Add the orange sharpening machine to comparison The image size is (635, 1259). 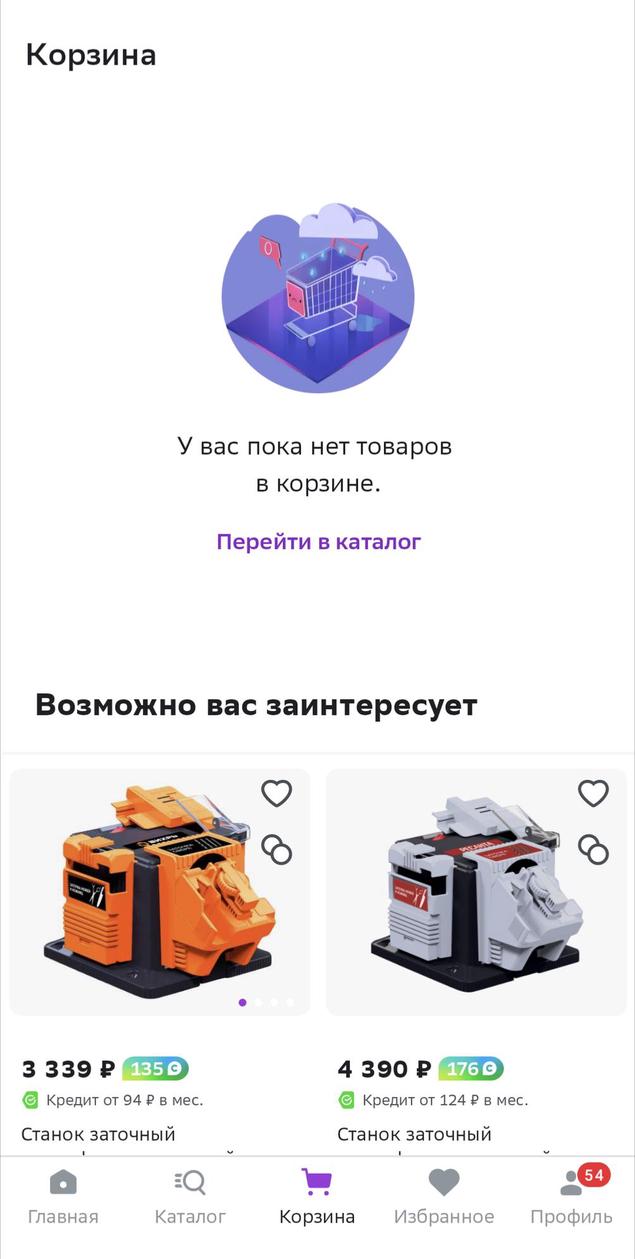tap(277, 850)
